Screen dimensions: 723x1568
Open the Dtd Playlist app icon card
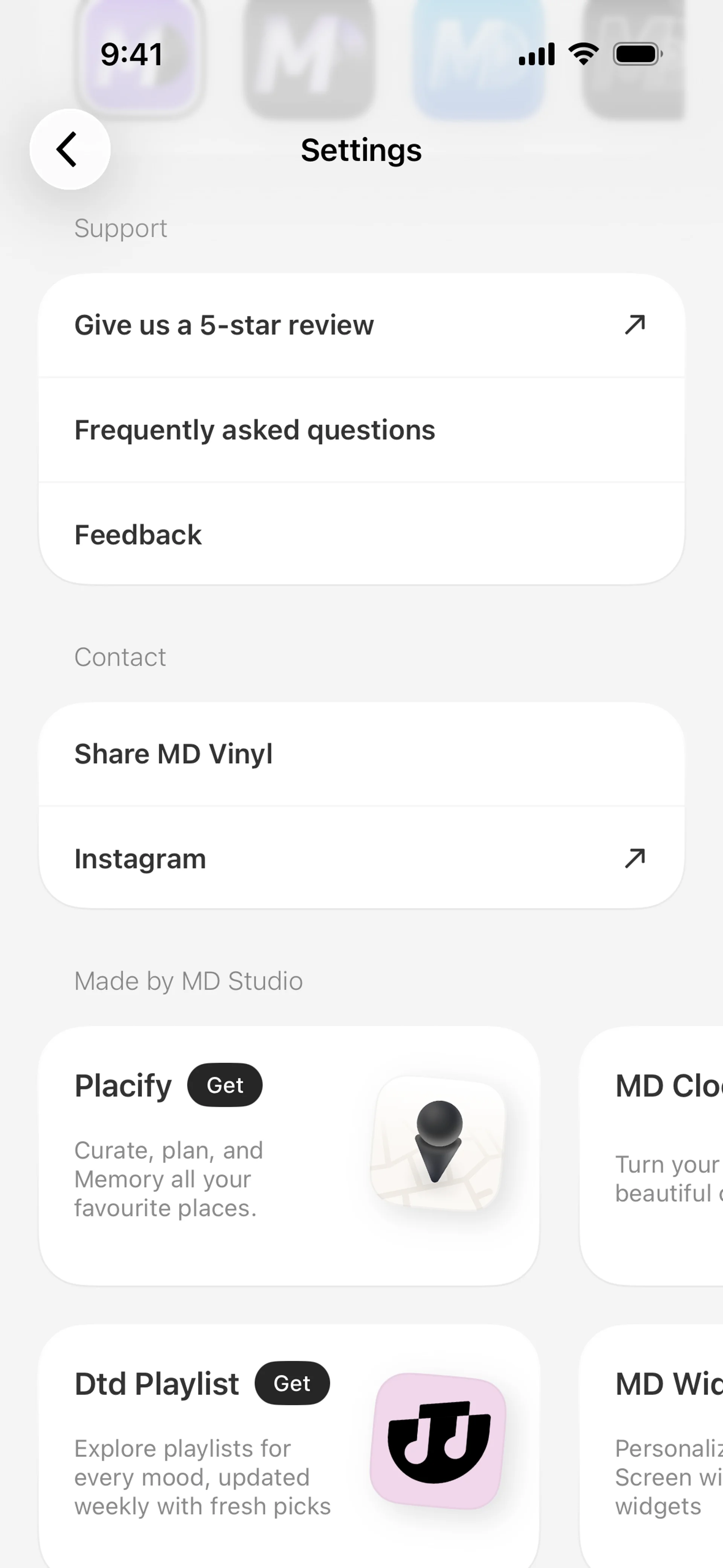(438, 1441)
